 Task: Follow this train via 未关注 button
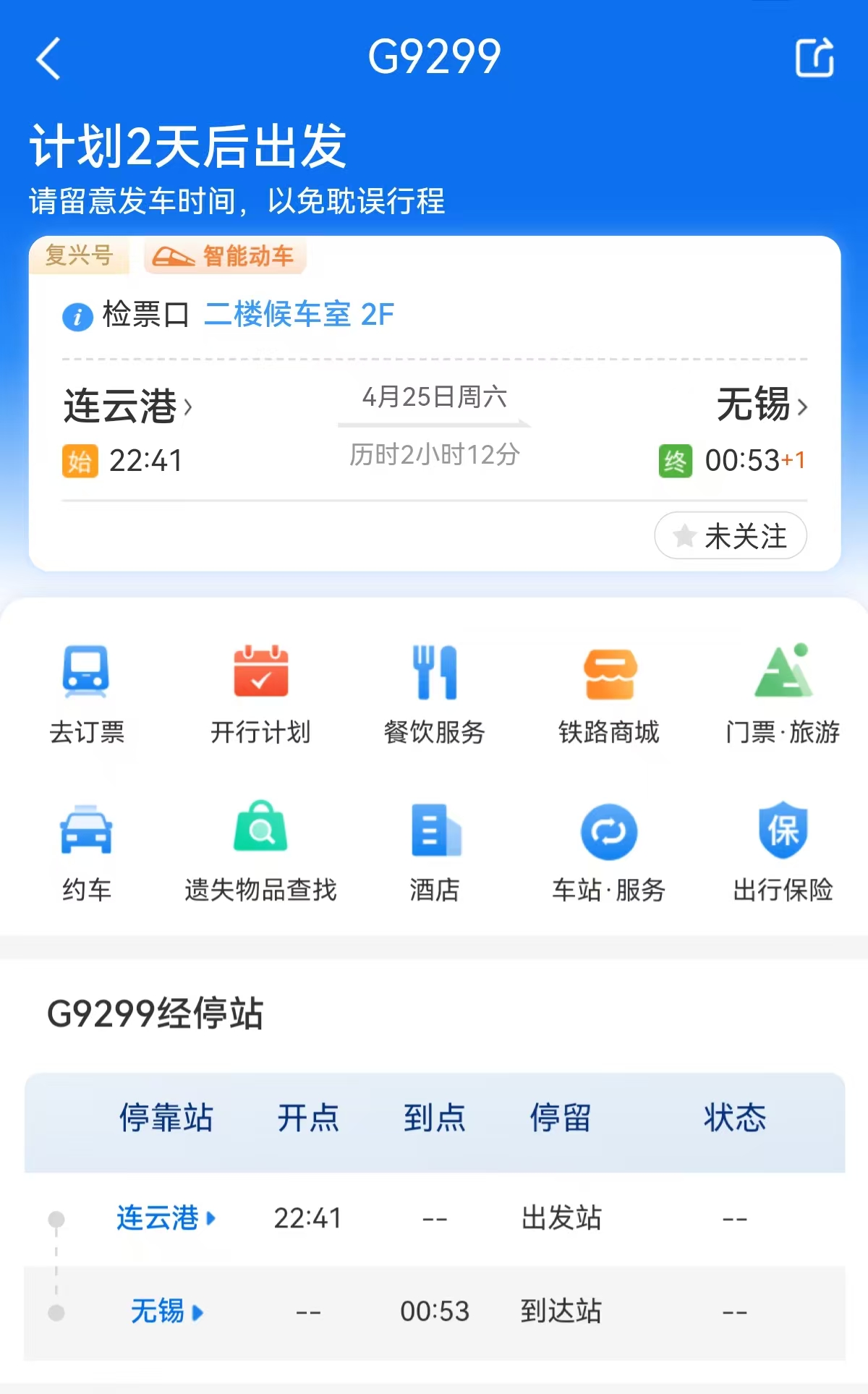tap(731, 536)
